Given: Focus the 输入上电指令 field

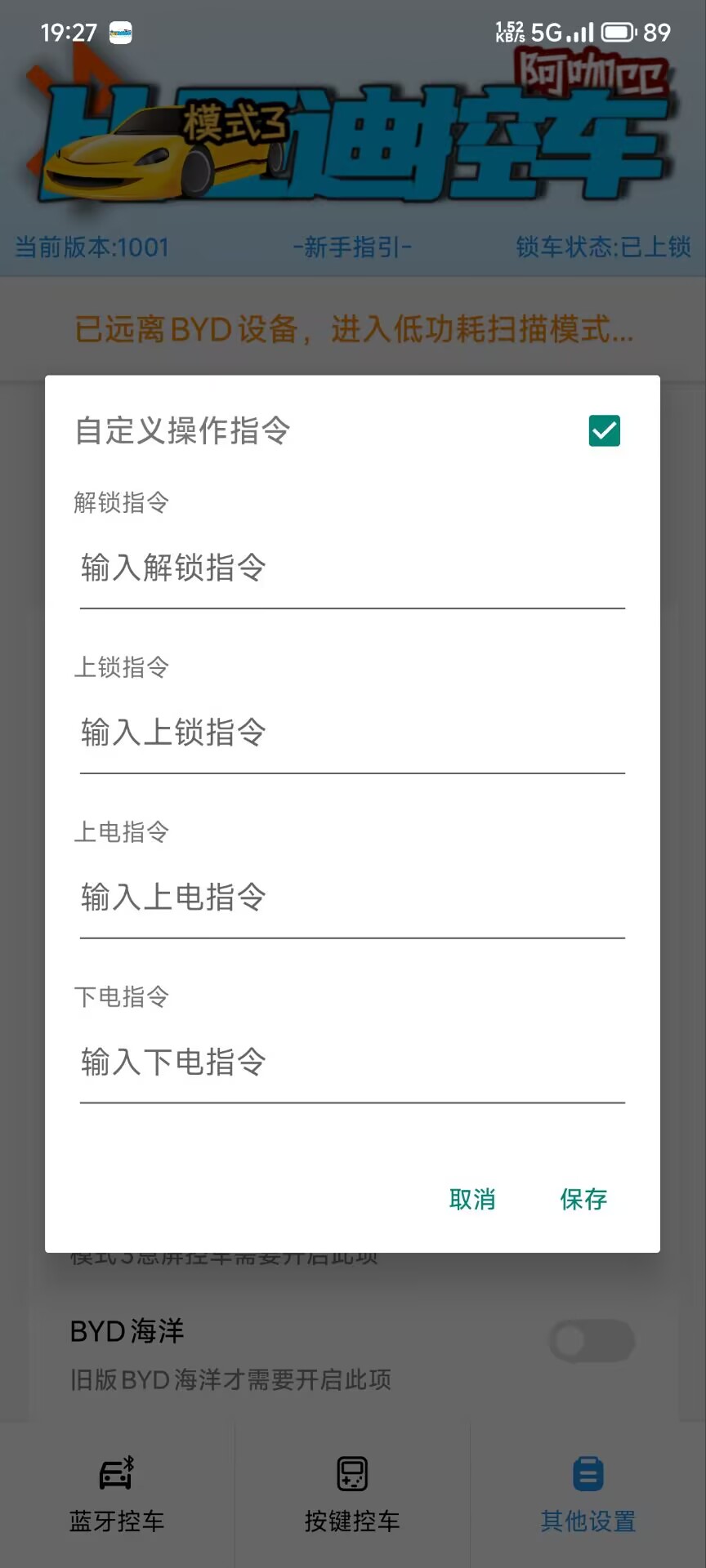Looking at the screenshot, I should pos(351,898).
